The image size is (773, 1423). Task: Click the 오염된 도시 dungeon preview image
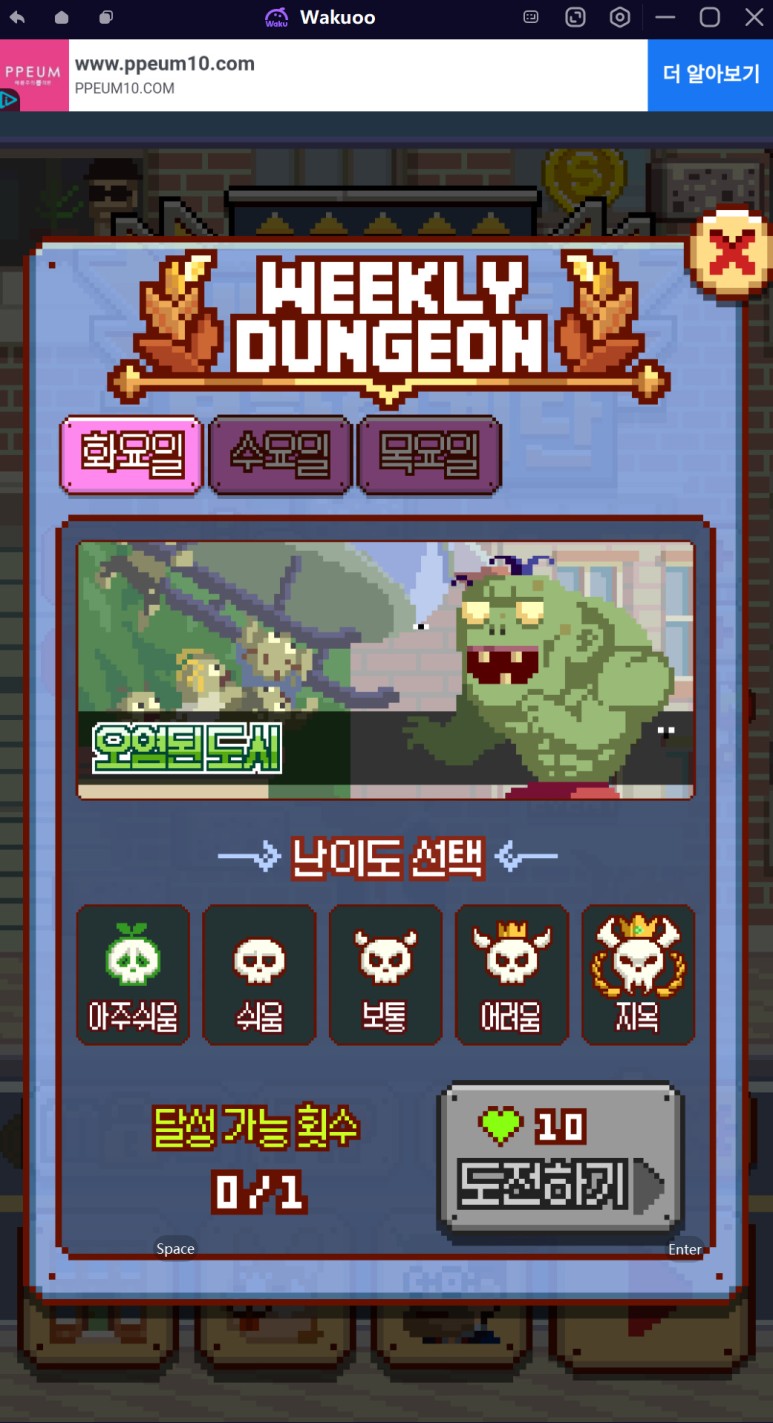pos(385,668)
